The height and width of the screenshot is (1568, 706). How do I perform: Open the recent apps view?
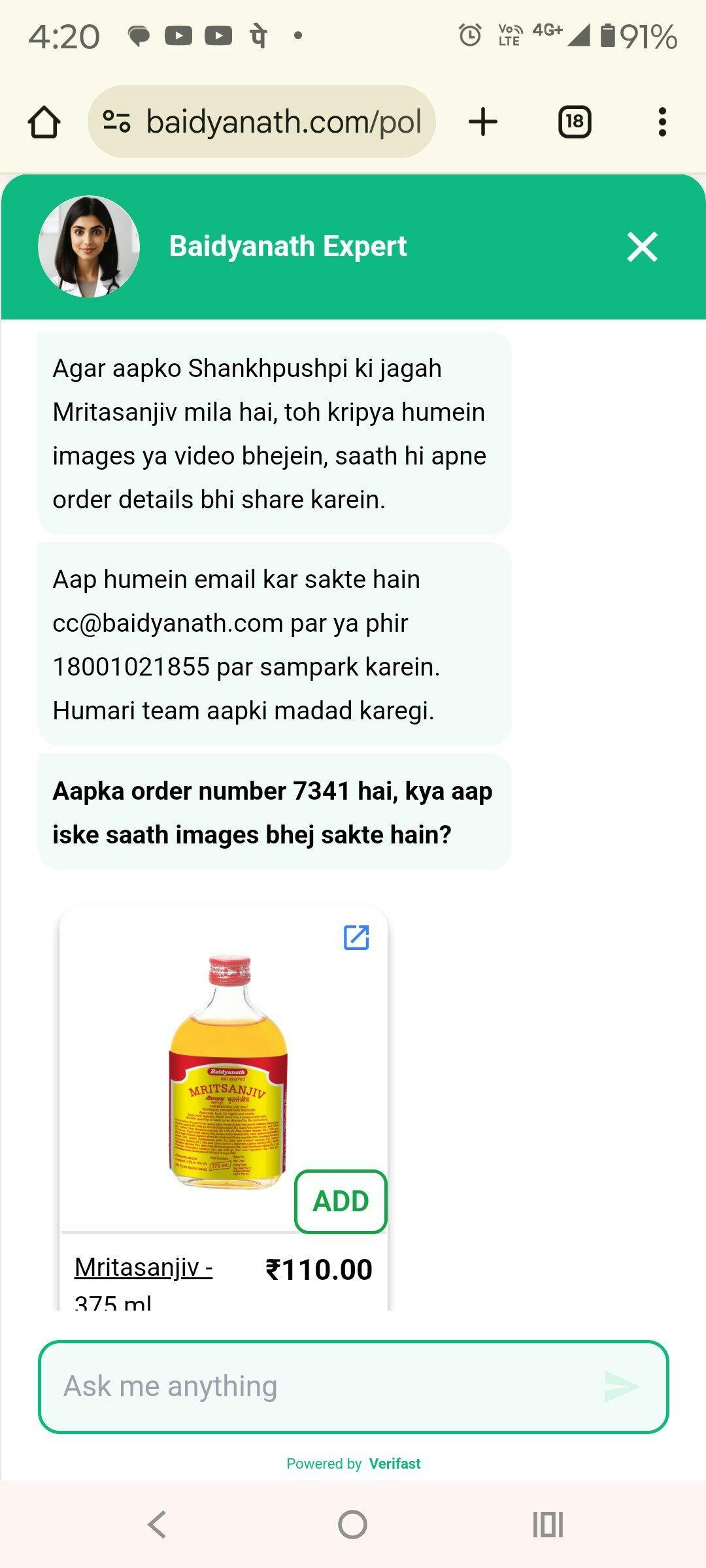point(548,1524)
